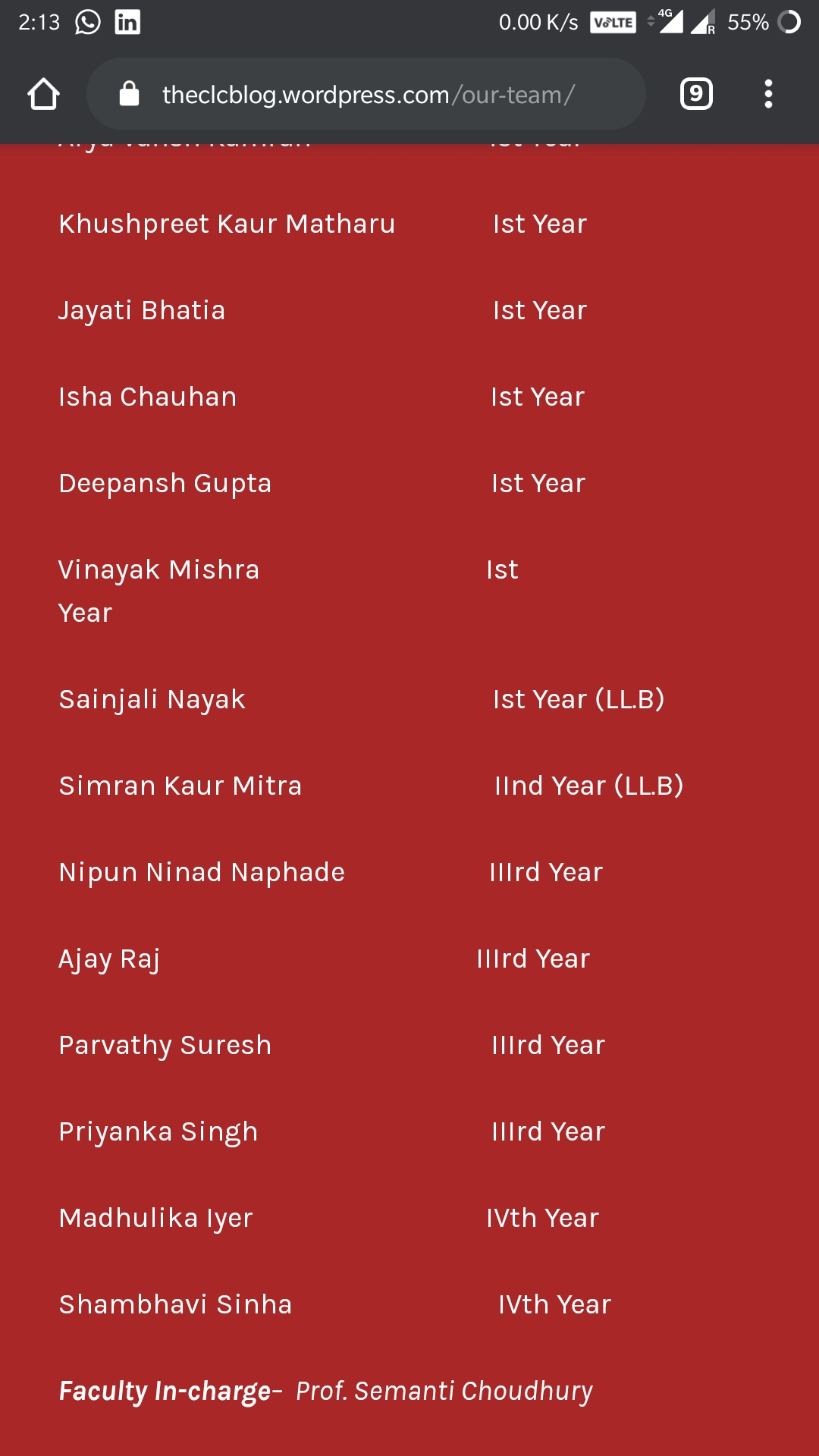
Task: Tap the browser home icon
Action: click(43, 94)
